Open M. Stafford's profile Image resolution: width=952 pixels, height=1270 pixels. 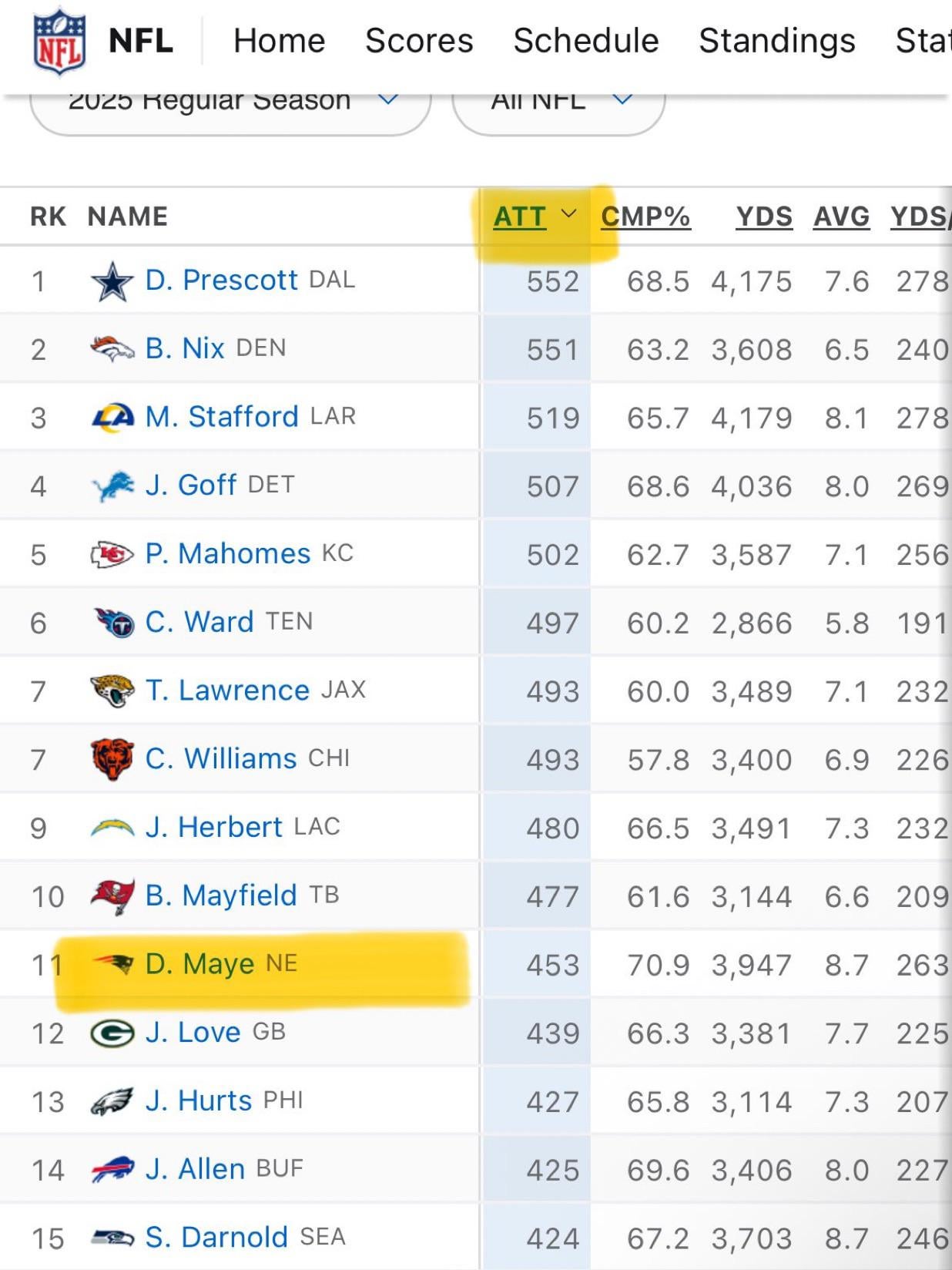(x=222, y=417)
